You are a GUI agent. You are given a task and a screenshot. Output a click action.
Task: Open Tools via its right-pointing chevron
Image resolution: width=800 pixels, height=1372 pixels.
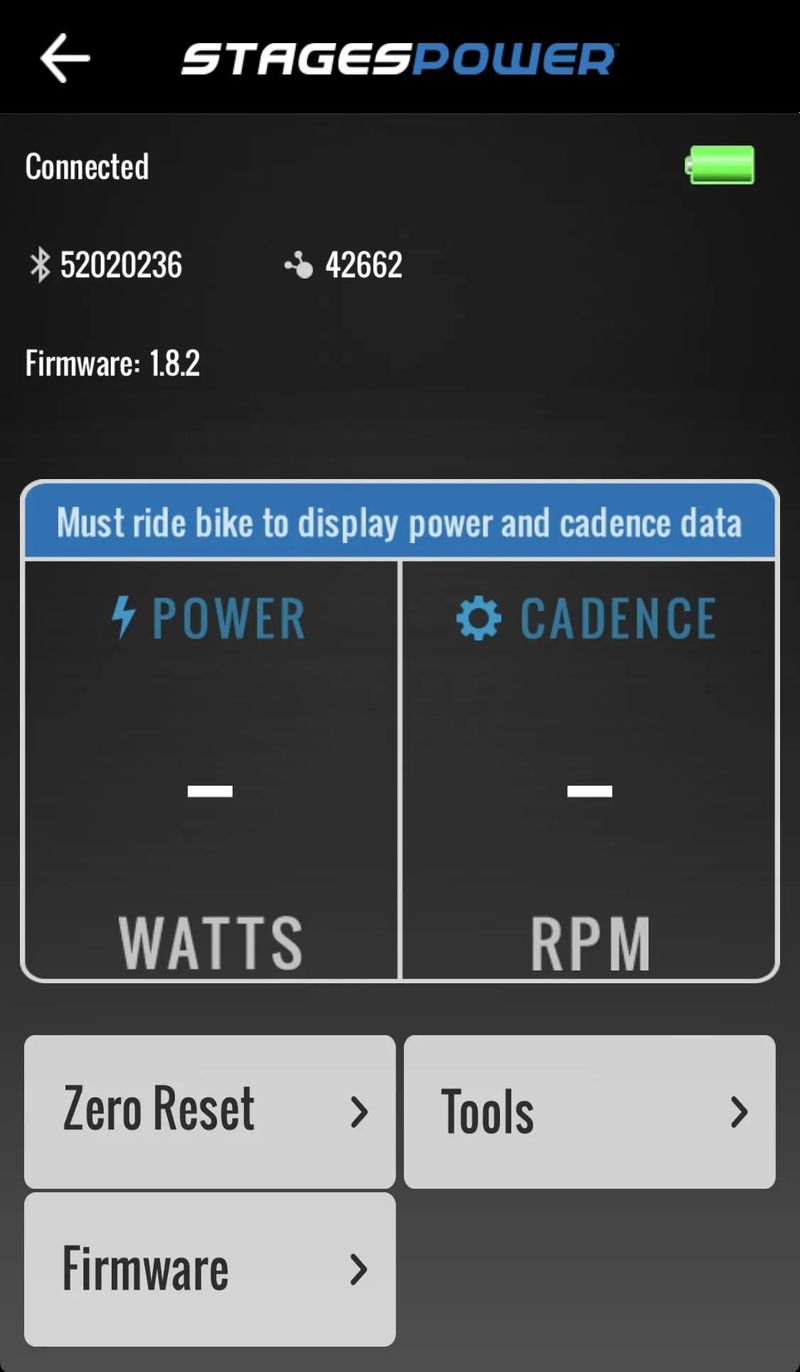click(x=740, y=1111)
